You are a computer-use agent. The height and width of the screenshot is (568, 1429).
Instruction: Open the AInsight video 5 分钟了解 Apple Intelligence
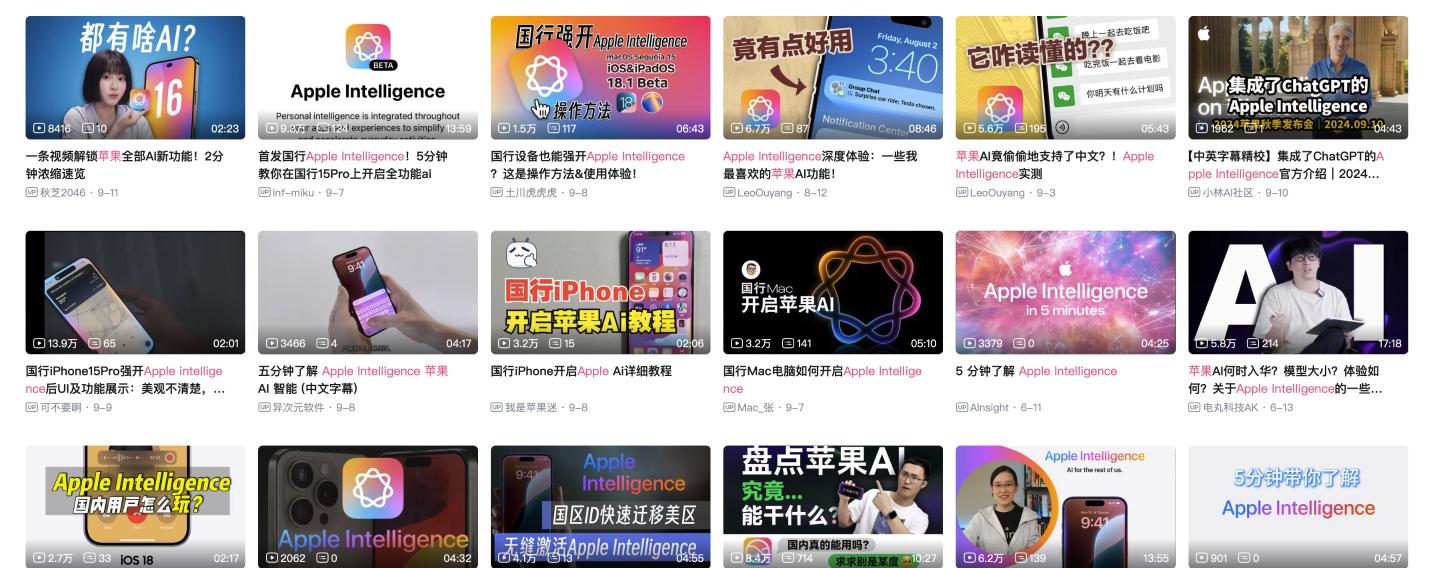click(1065, 292)
